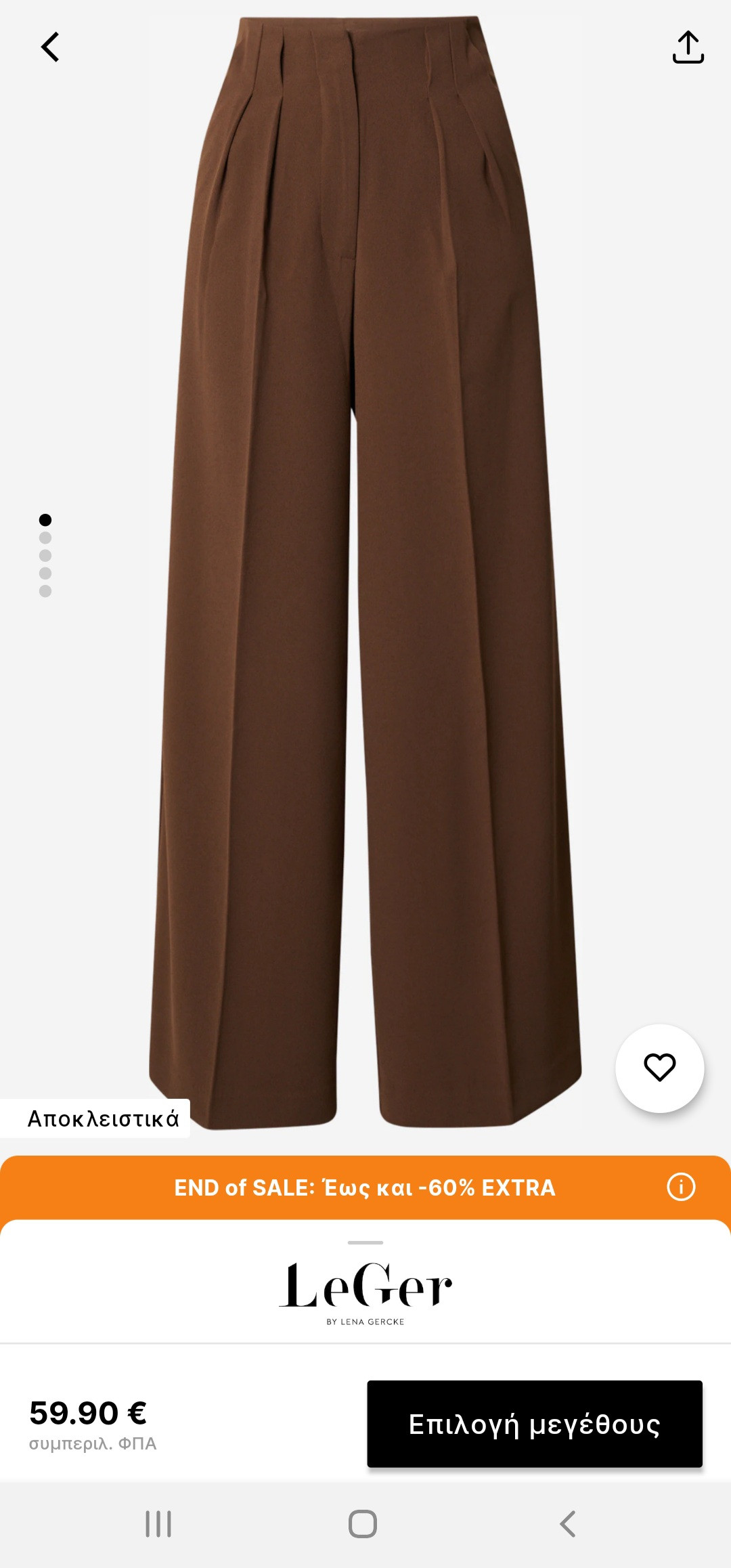Tap Επιλογή μεγέθους to choose size
The width and height of the screenshot is (731, 1568).
pyautogui.click(x=534, y=1424)
